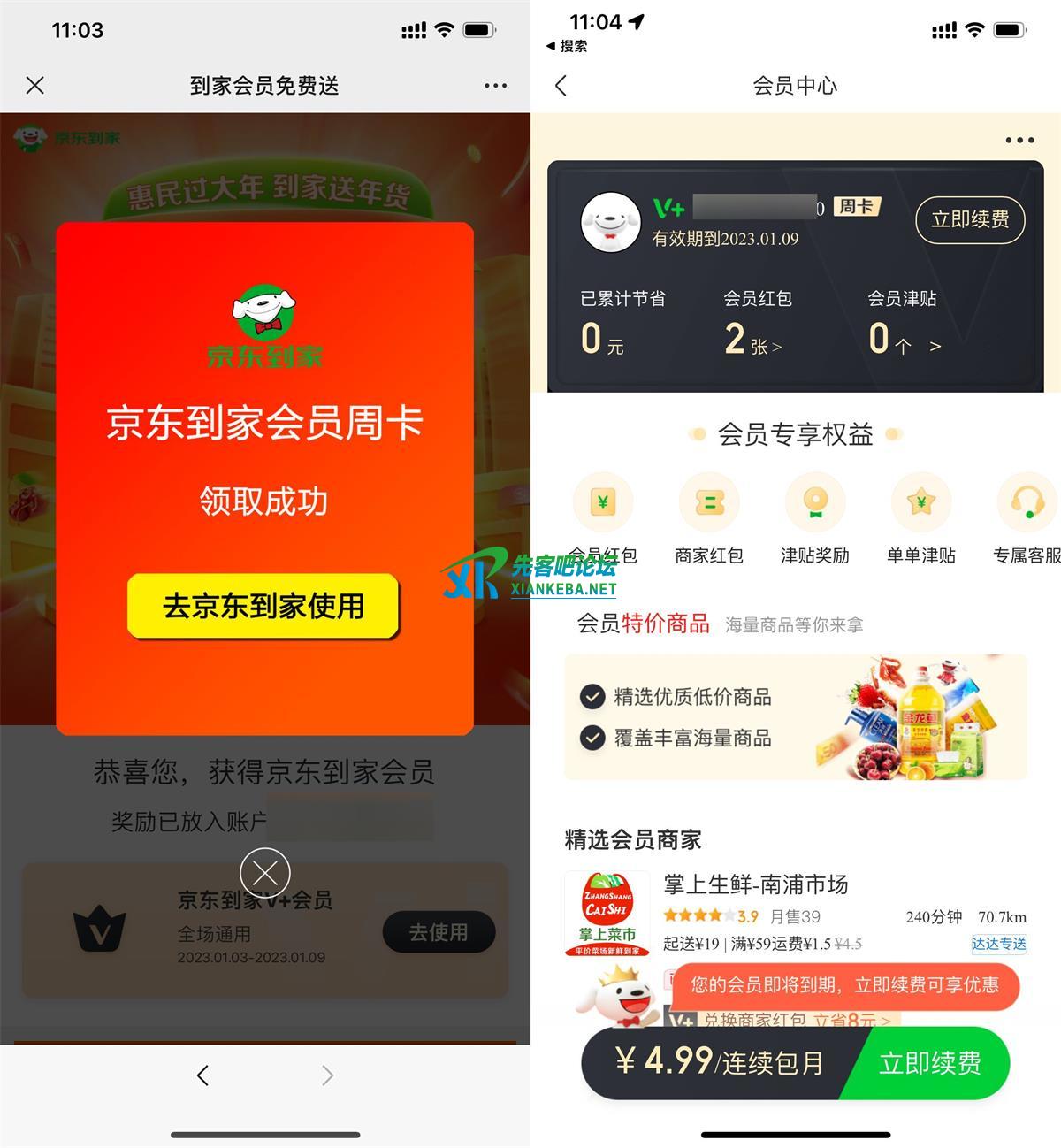Return to 搜索 via the status bar breadcrumb
Screen dimensions: 1061x1148
[x=568, y=46]
